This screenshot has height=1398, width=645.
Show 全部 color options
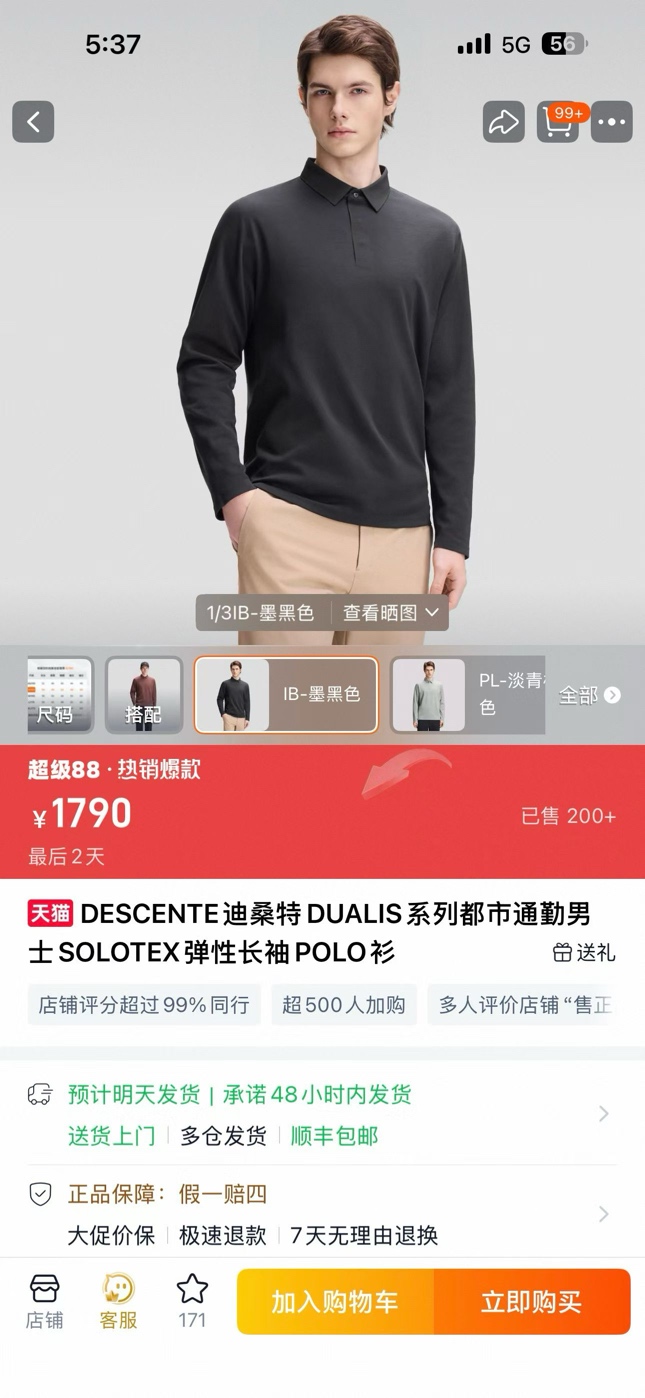pos(589,695)
